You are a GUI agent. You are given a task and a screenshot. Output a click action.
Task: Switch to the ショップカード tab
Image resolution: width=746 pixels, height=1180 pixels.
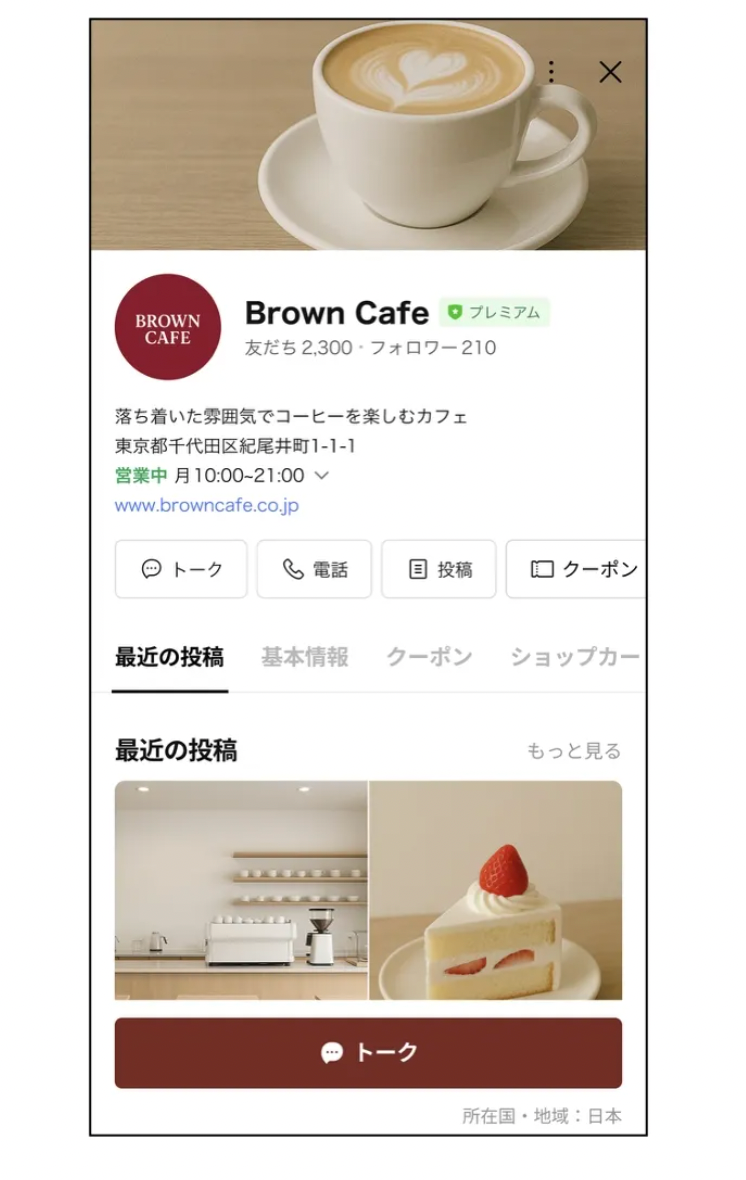(574, 657)
